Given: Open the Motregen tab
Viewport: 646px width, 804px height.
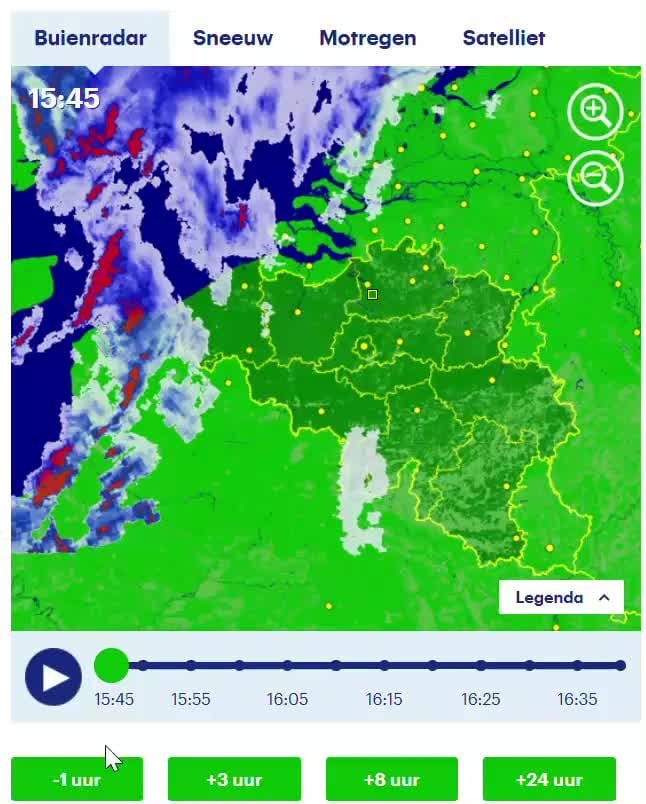Looking at the screenshot, I should 368,38.
